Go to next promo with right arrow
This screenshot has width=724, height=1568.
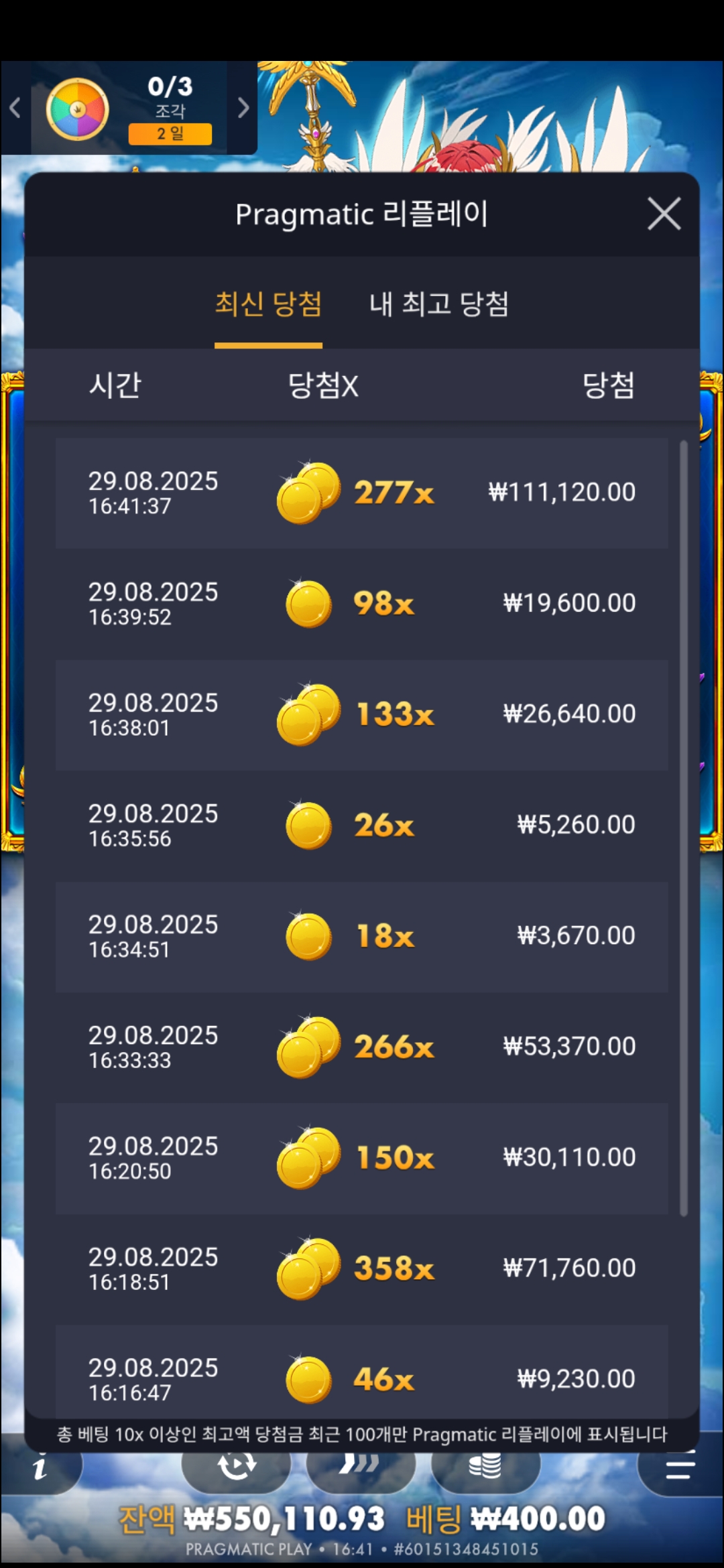click(243, 108)
